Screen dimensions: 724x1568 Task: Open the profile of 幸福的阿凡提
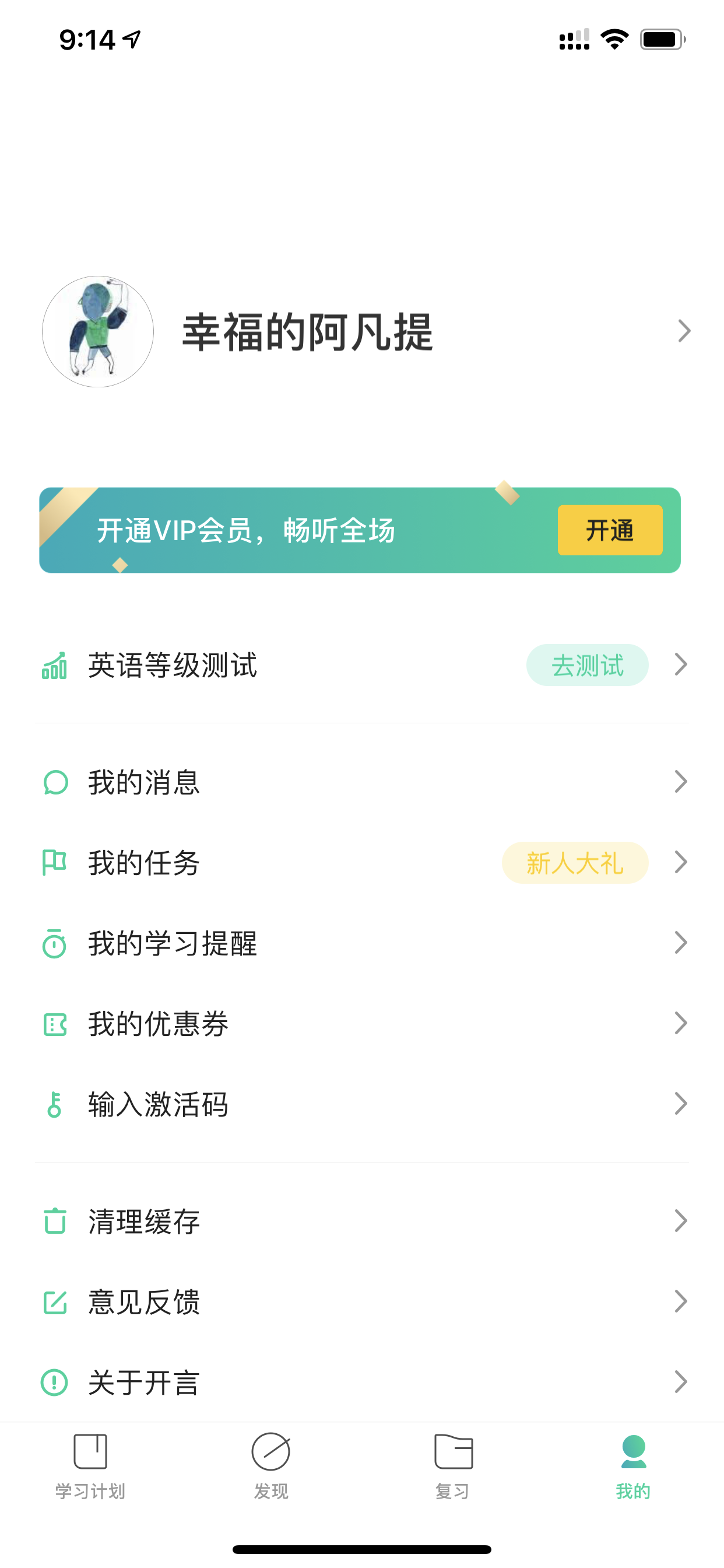[x=362, y=332]
